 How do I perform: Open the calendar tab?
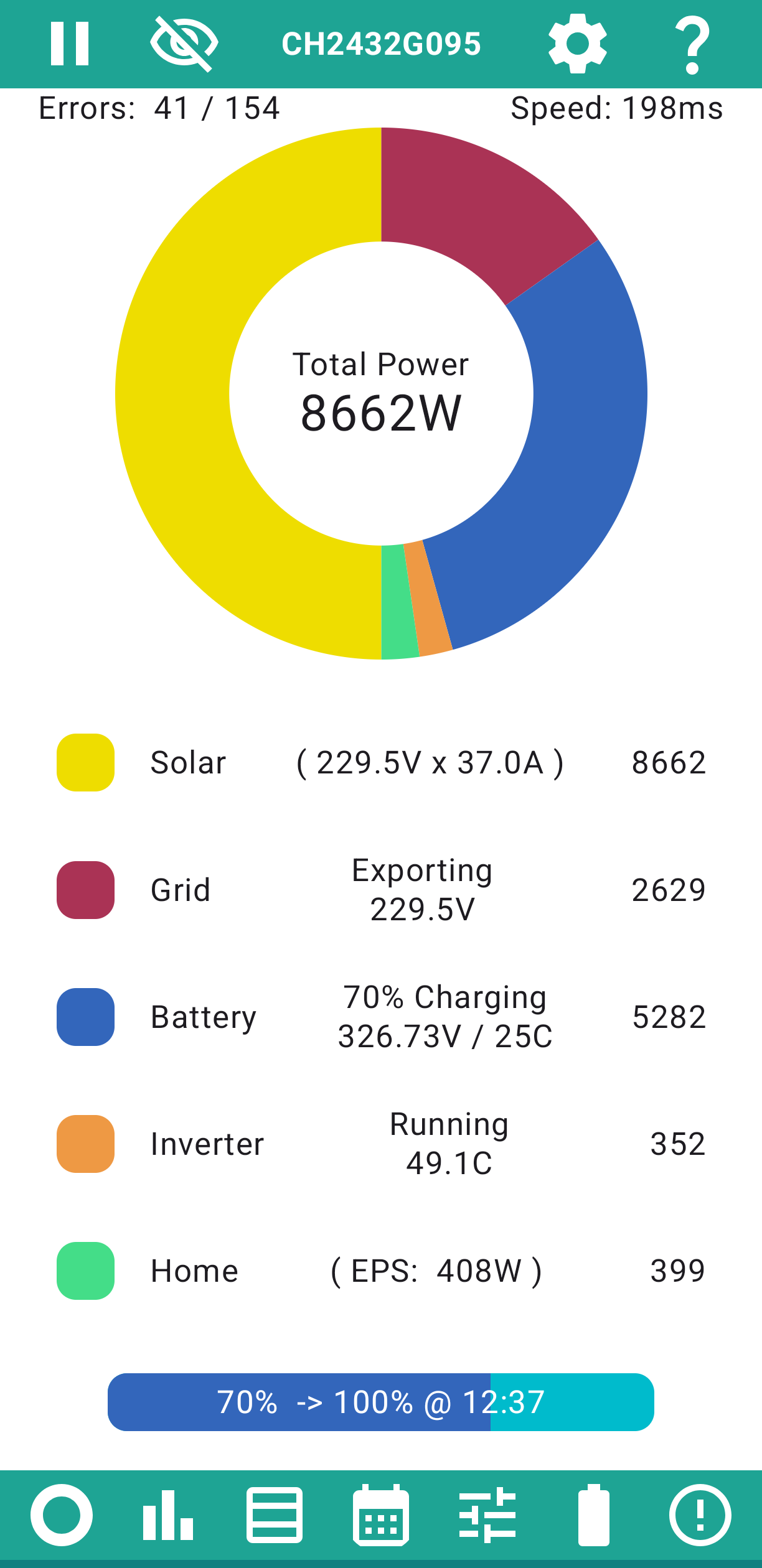[381, 1515]
